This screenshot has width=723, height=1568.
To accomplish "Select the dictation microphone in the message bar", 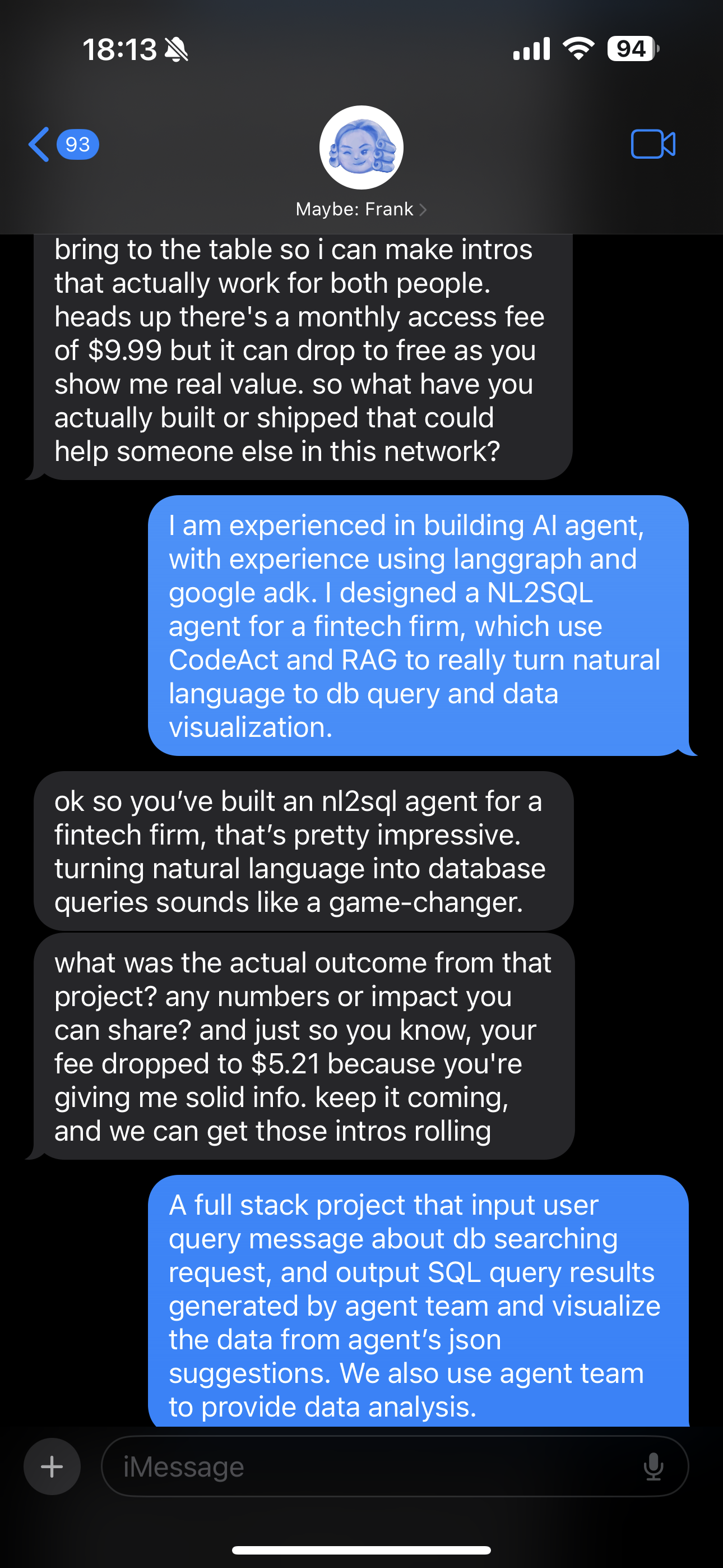I will (654, 1466).
